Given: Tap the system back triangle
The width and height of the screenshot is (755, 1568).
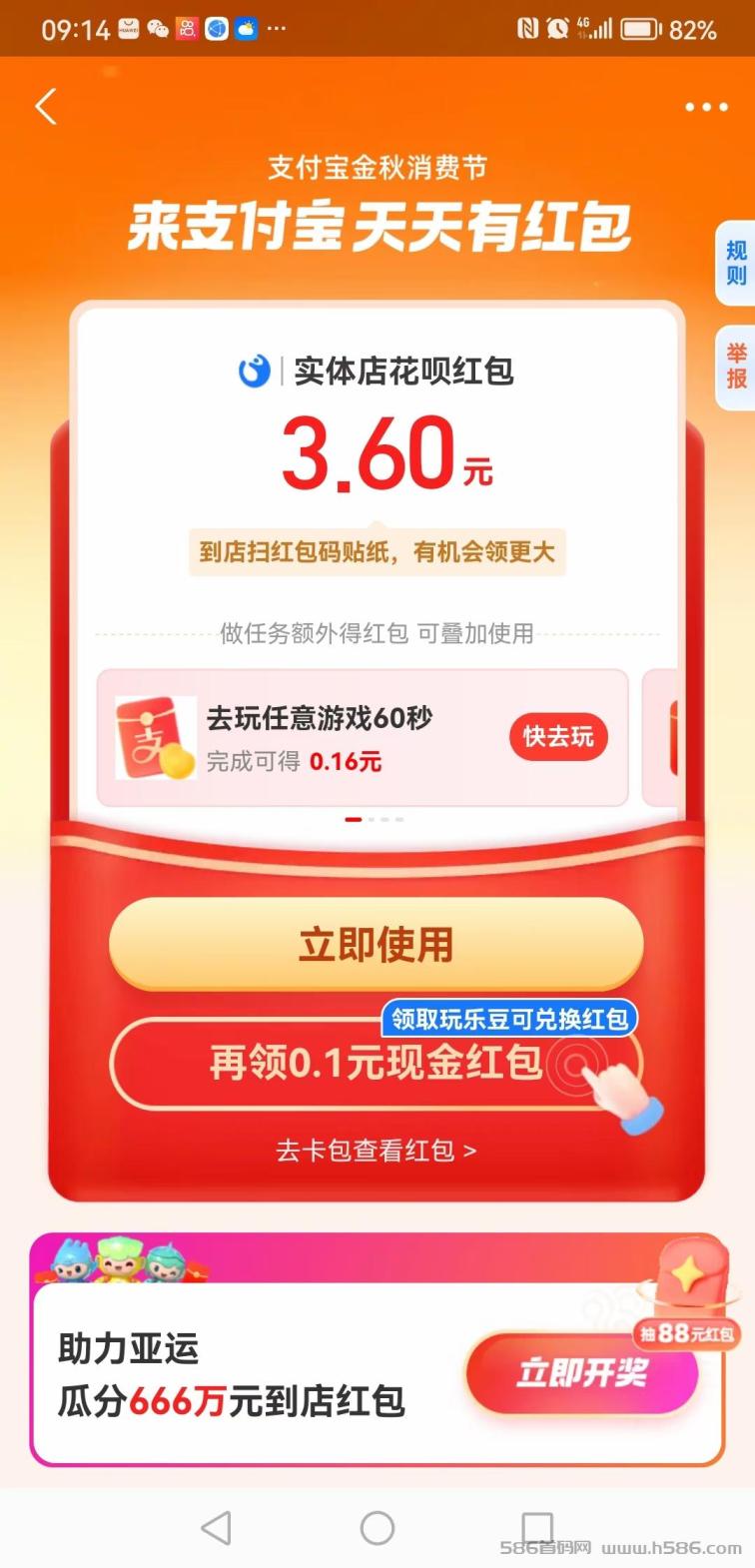Looking at the screenshot, I should point(217,1528).
